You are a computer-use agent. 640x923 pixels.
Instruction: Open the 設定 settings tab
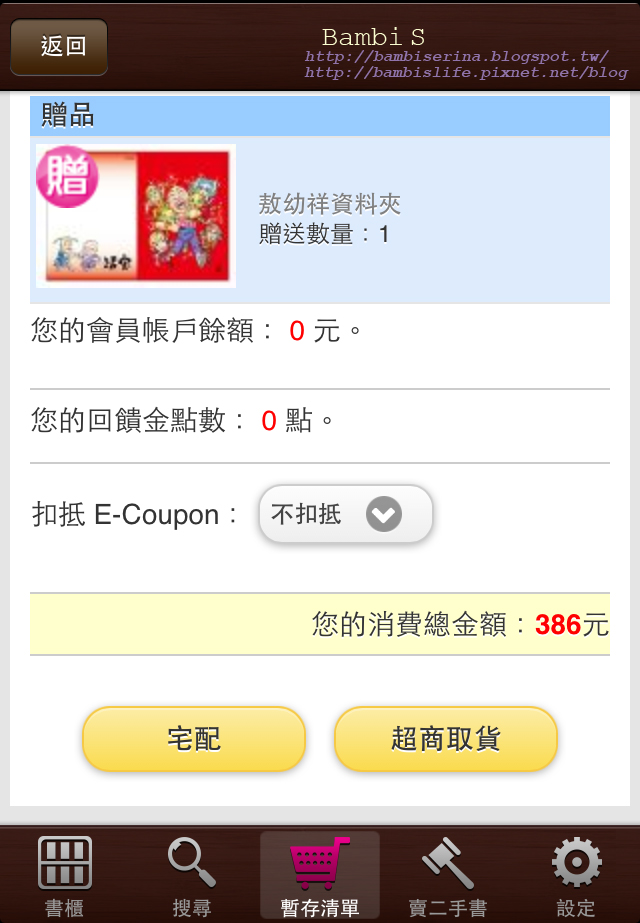(575, 875)
